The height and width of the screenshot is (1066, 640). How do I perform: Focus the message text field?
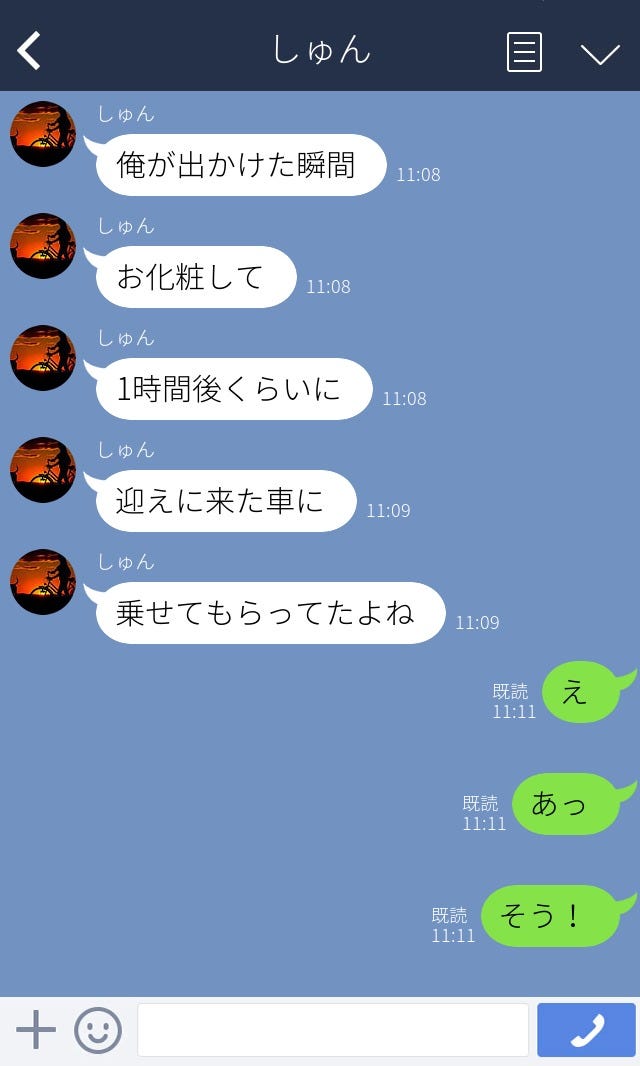tap(332, 1030)
